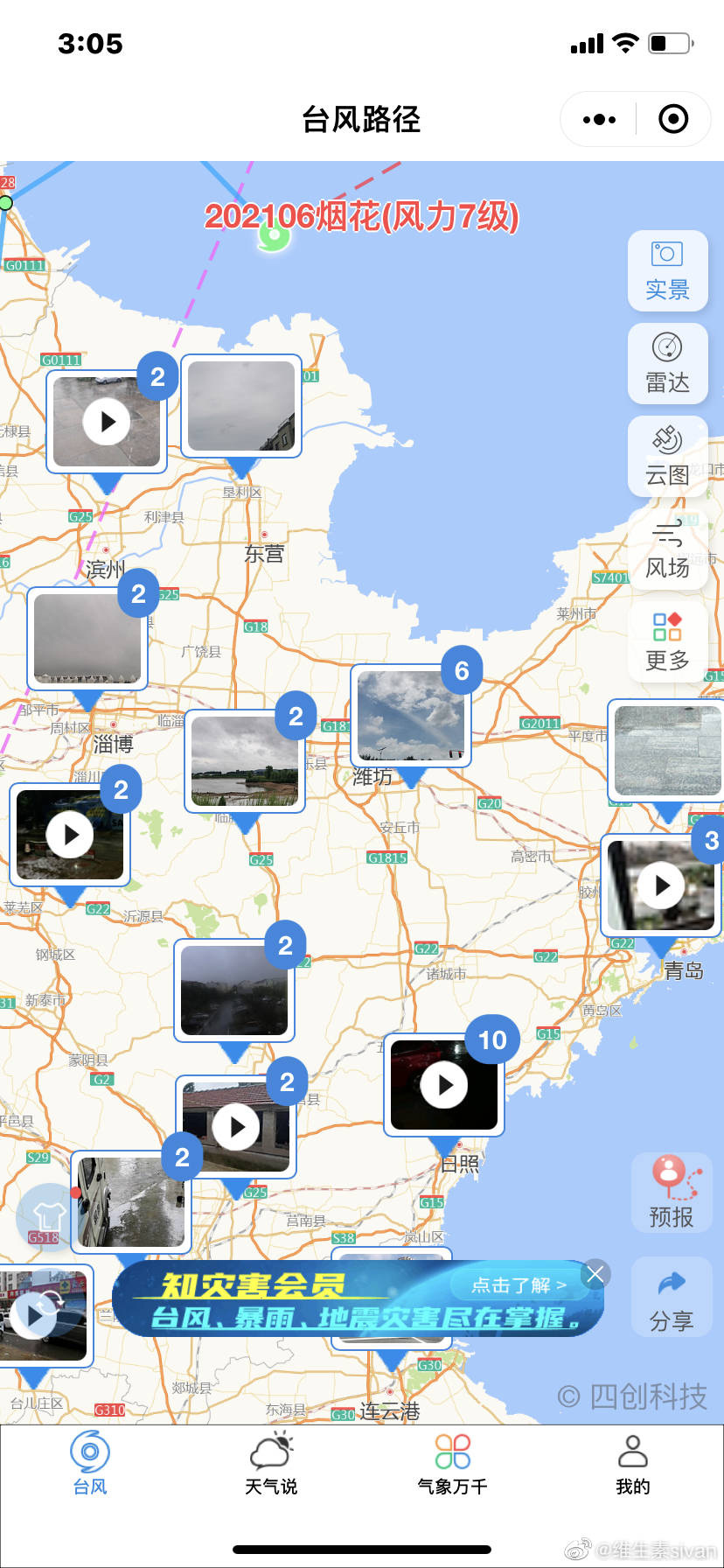Show the 云图 satellite cloud layer
724x1568 pixels.
[x=667, y=456]
